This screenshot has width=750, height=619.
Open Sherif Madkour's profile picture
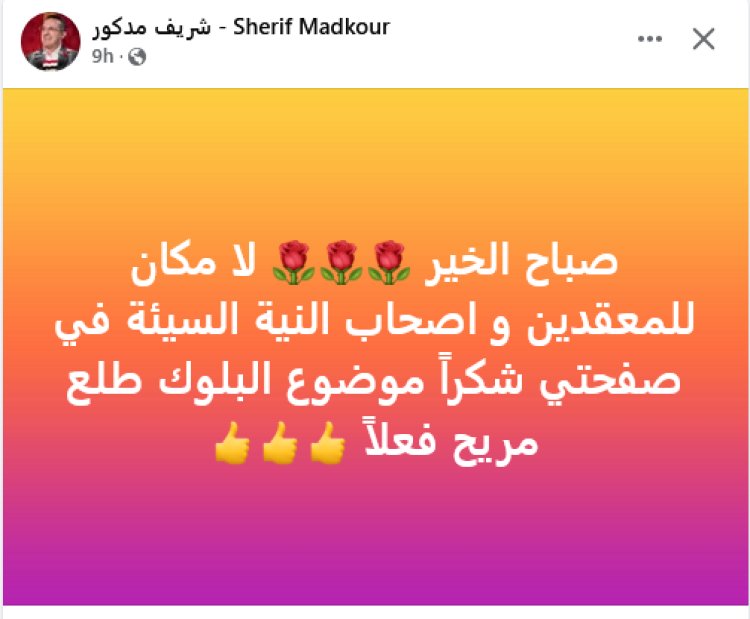coord(50,42)
